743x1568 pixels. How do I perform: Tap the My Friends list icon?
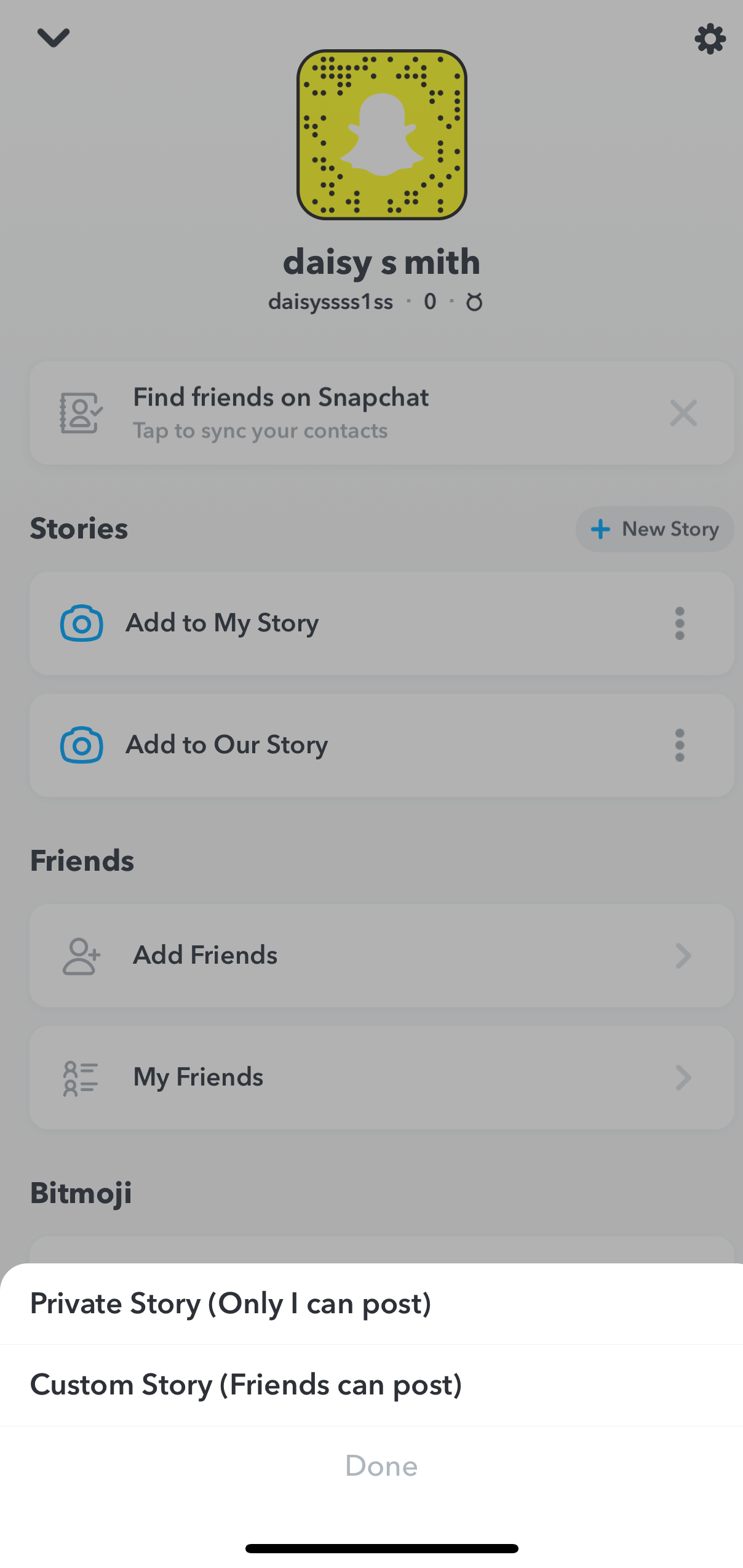point(81,1077)
